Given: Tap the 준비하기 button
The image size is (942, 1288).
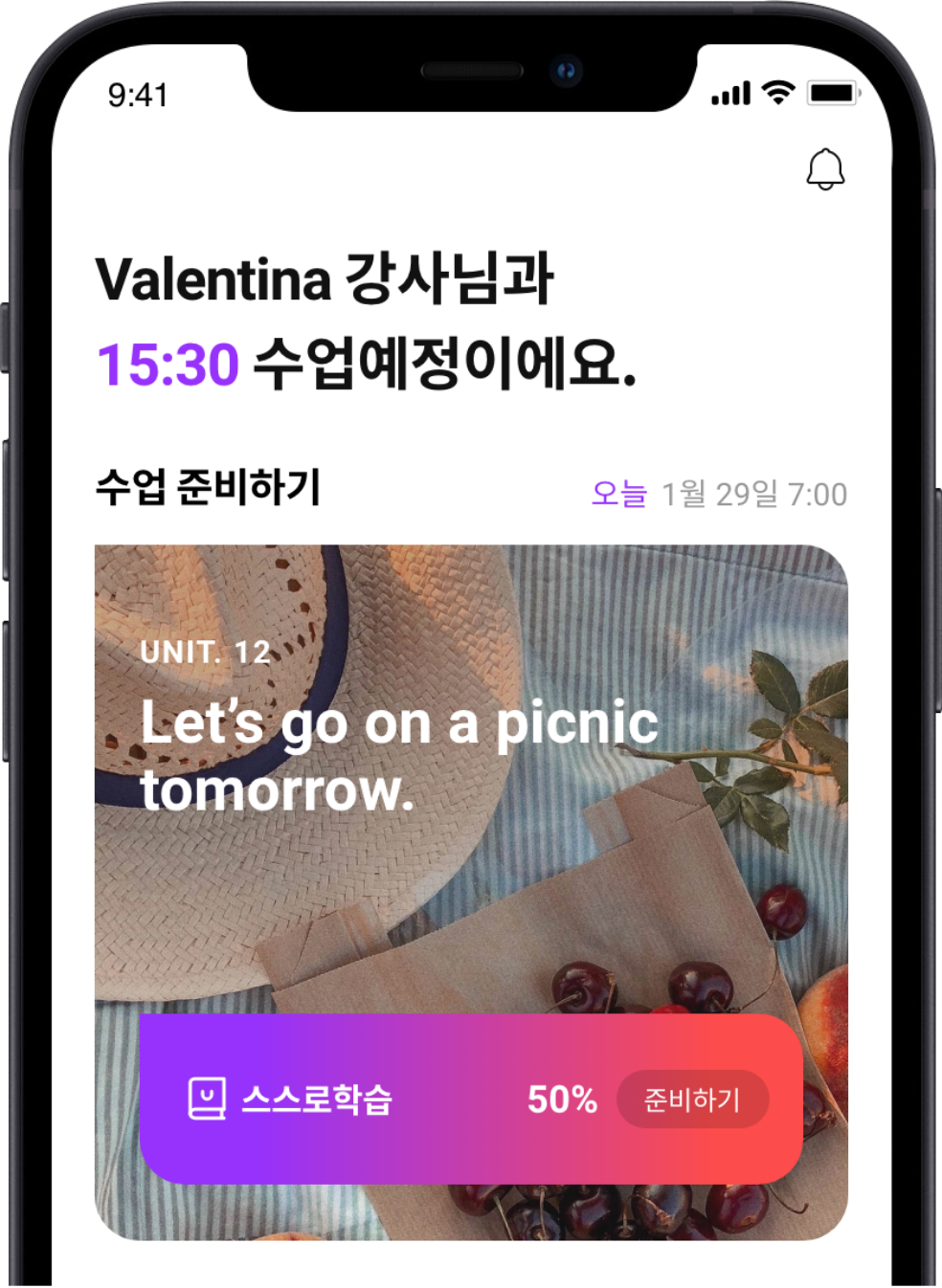Looking at the screenshot, I should 692,1099.
